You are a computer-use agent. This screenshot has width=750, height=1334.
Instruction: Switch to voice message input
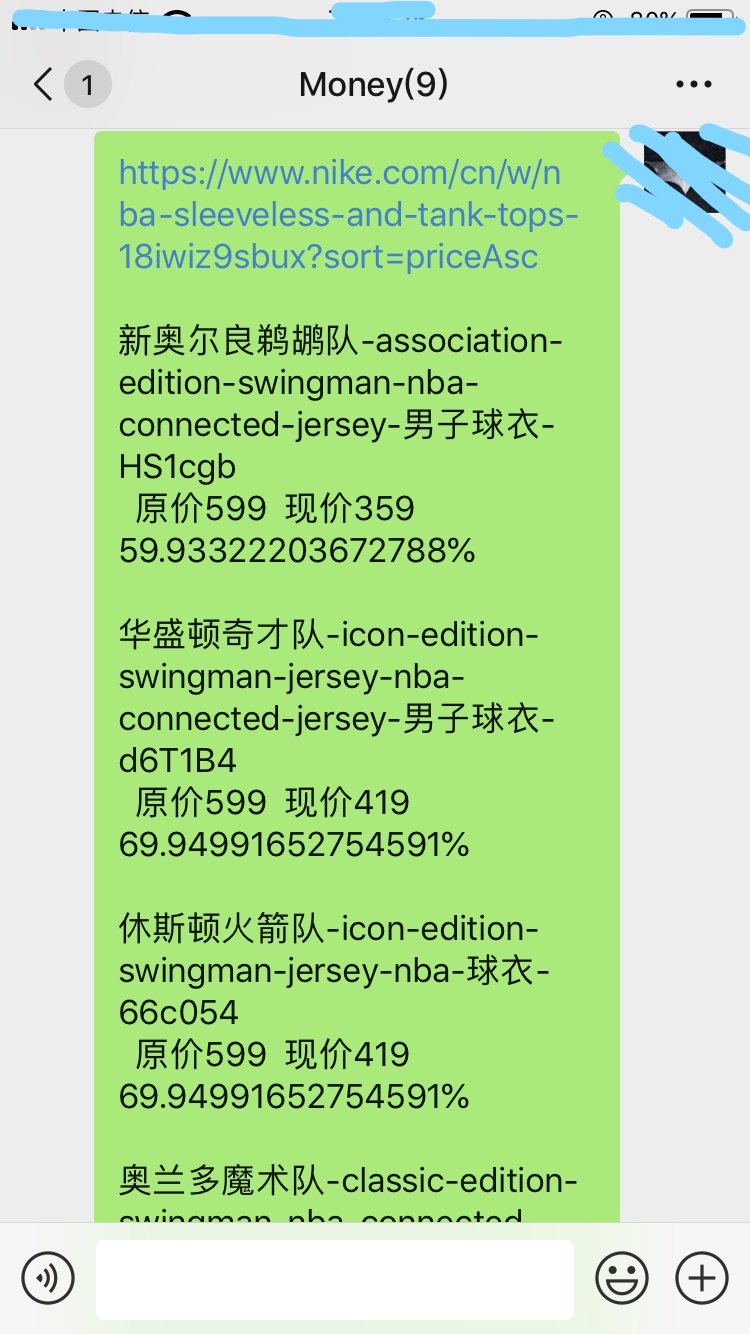(48, 1278)
